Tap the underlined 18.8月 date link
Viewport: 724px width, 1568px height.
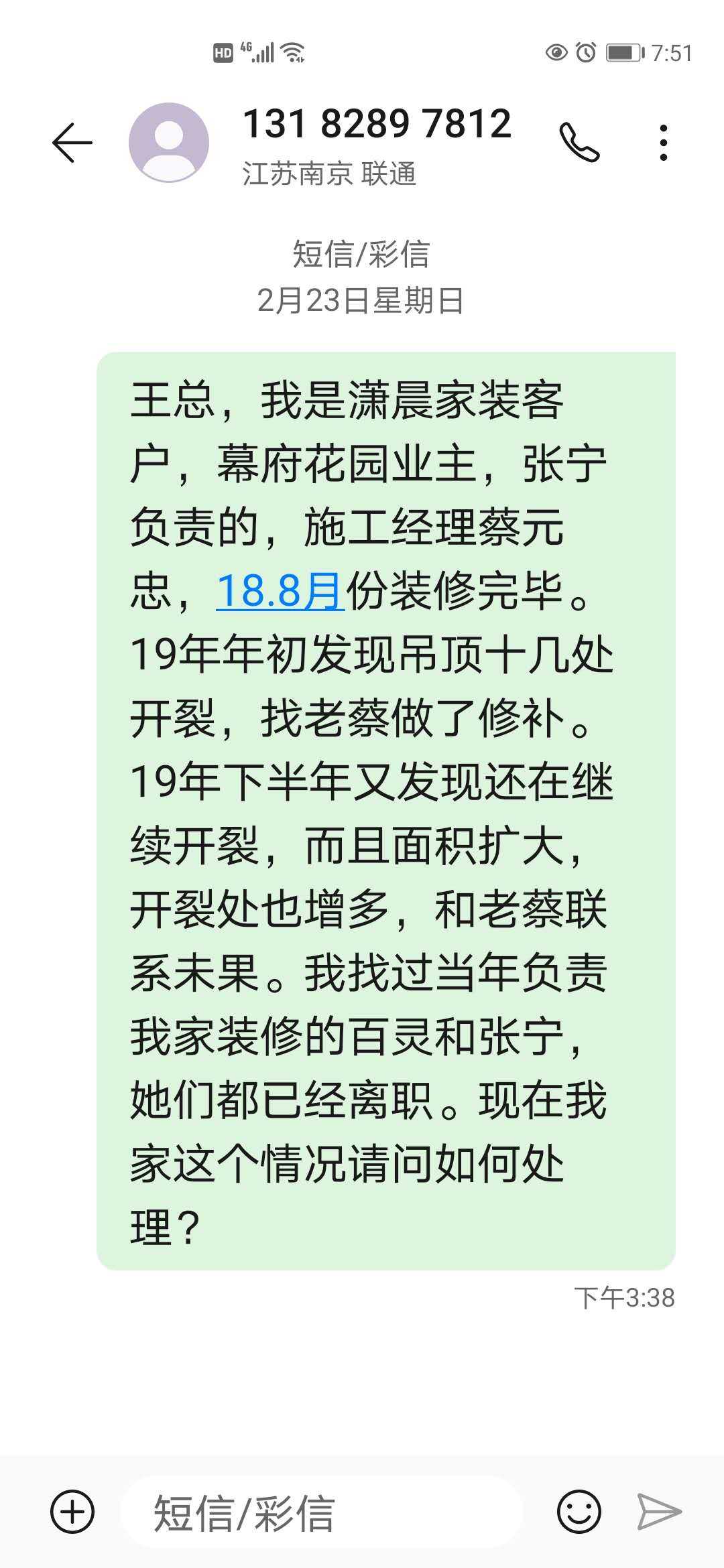(x=280, y=591)
